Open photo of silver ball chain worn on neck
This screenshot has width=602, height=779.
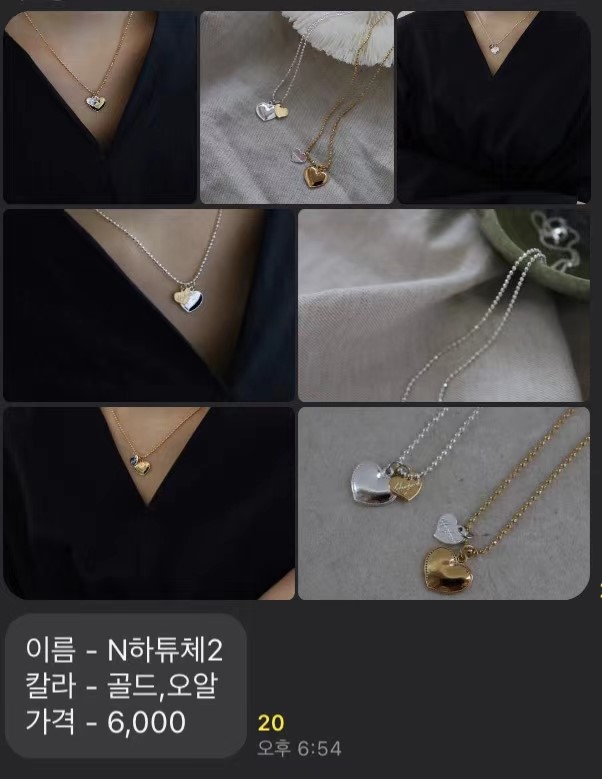(148, 305)
